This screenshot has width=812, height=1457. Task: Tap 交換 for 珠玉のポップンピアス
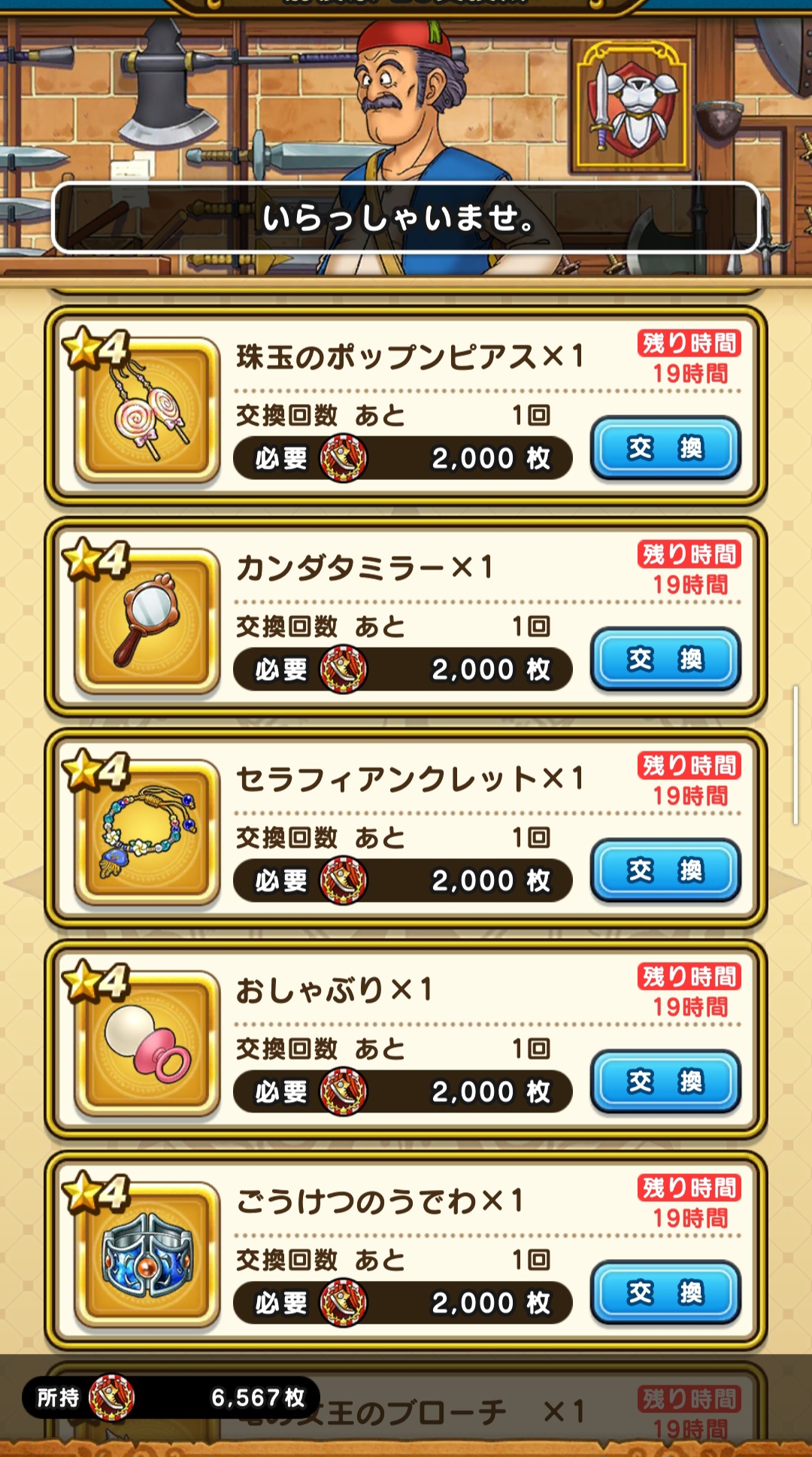666,448
